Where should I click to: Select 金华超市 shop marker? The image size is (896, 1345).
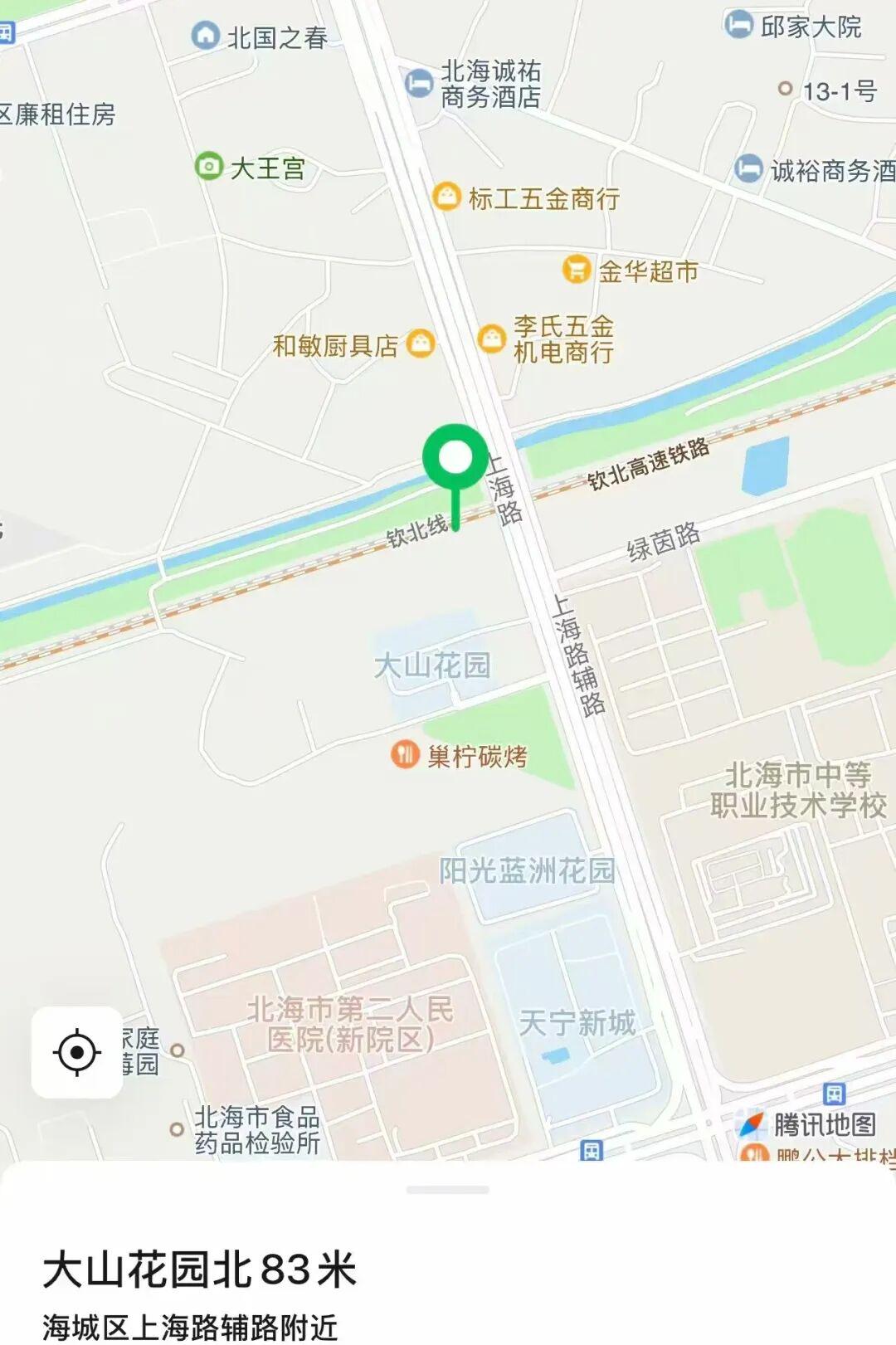pyautogui.click(x=576, y=270)
